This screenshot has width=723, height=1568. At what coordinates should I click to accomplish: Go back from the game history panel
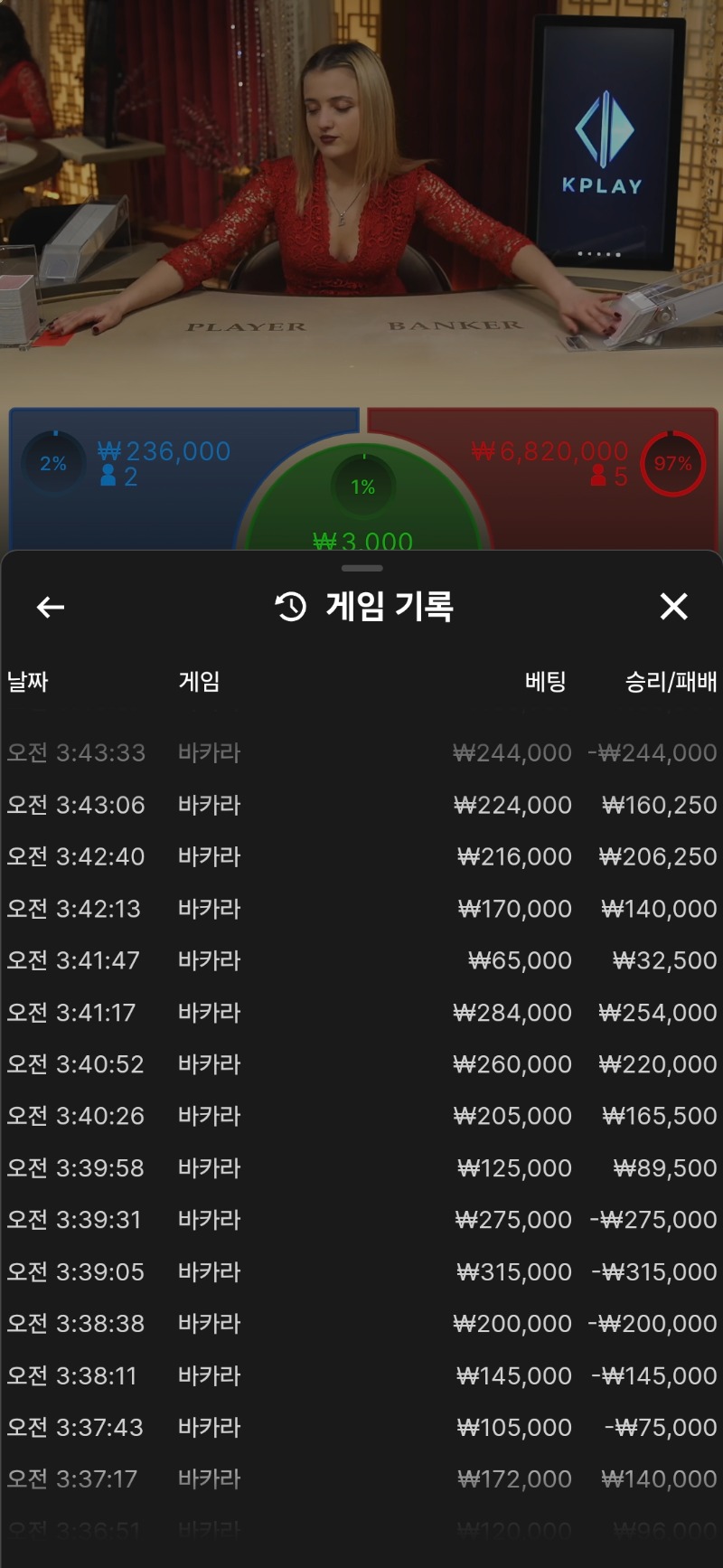[51, 607]
